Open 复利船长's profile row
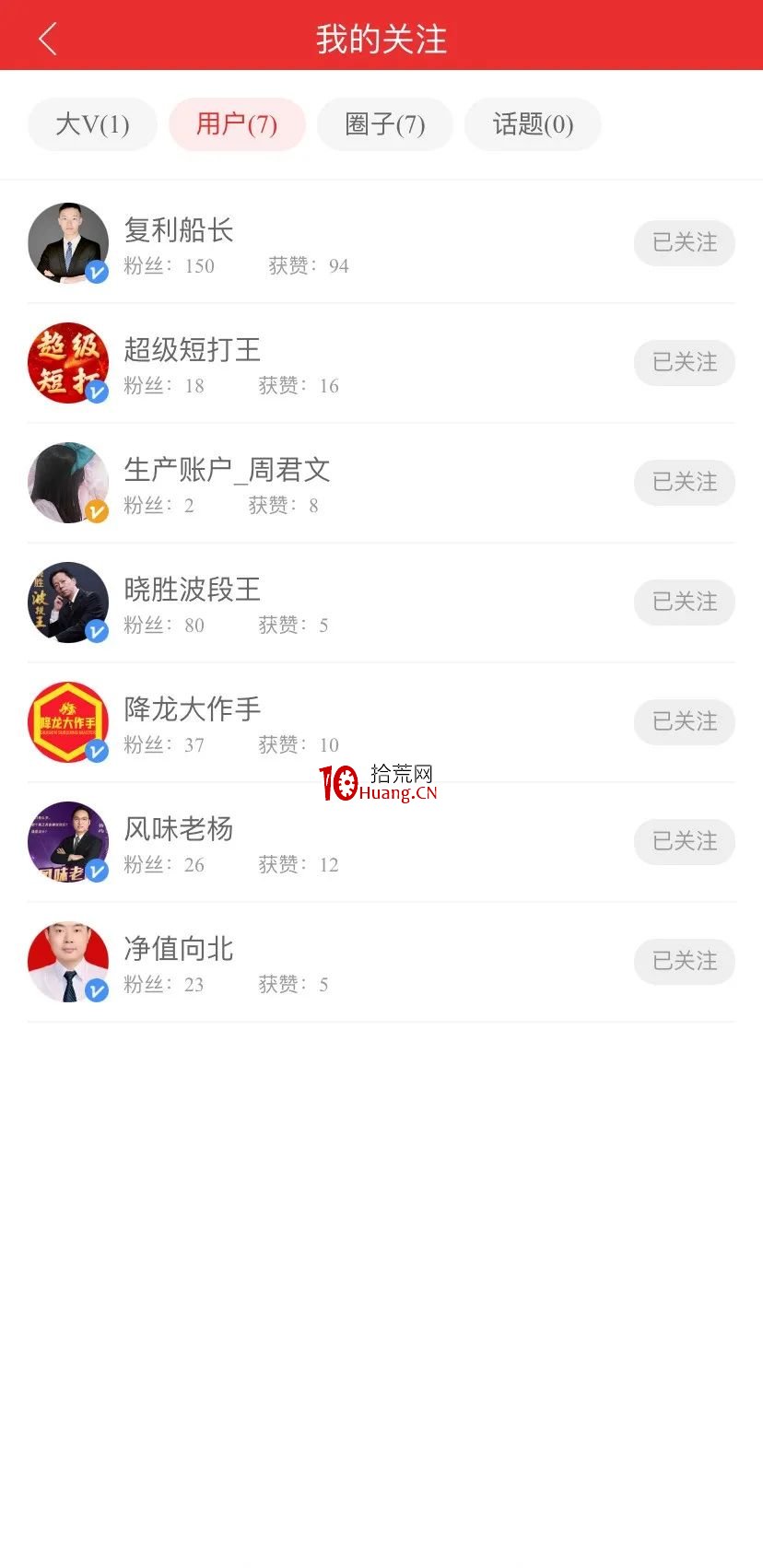763x1568 pixels. 381,243
